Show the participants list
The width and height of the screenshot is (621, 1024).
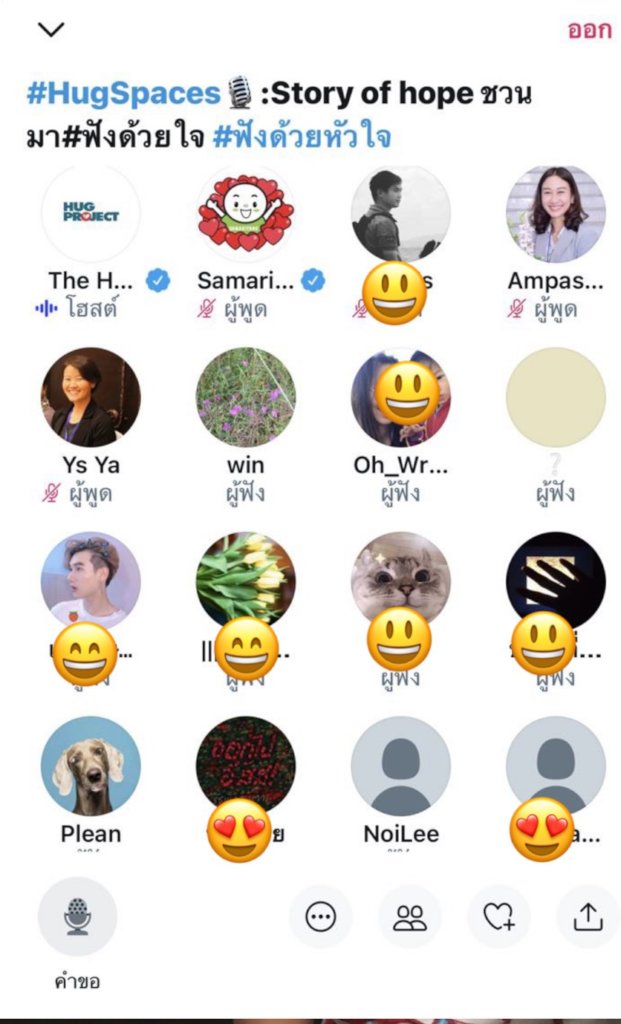tap(410, 916)
